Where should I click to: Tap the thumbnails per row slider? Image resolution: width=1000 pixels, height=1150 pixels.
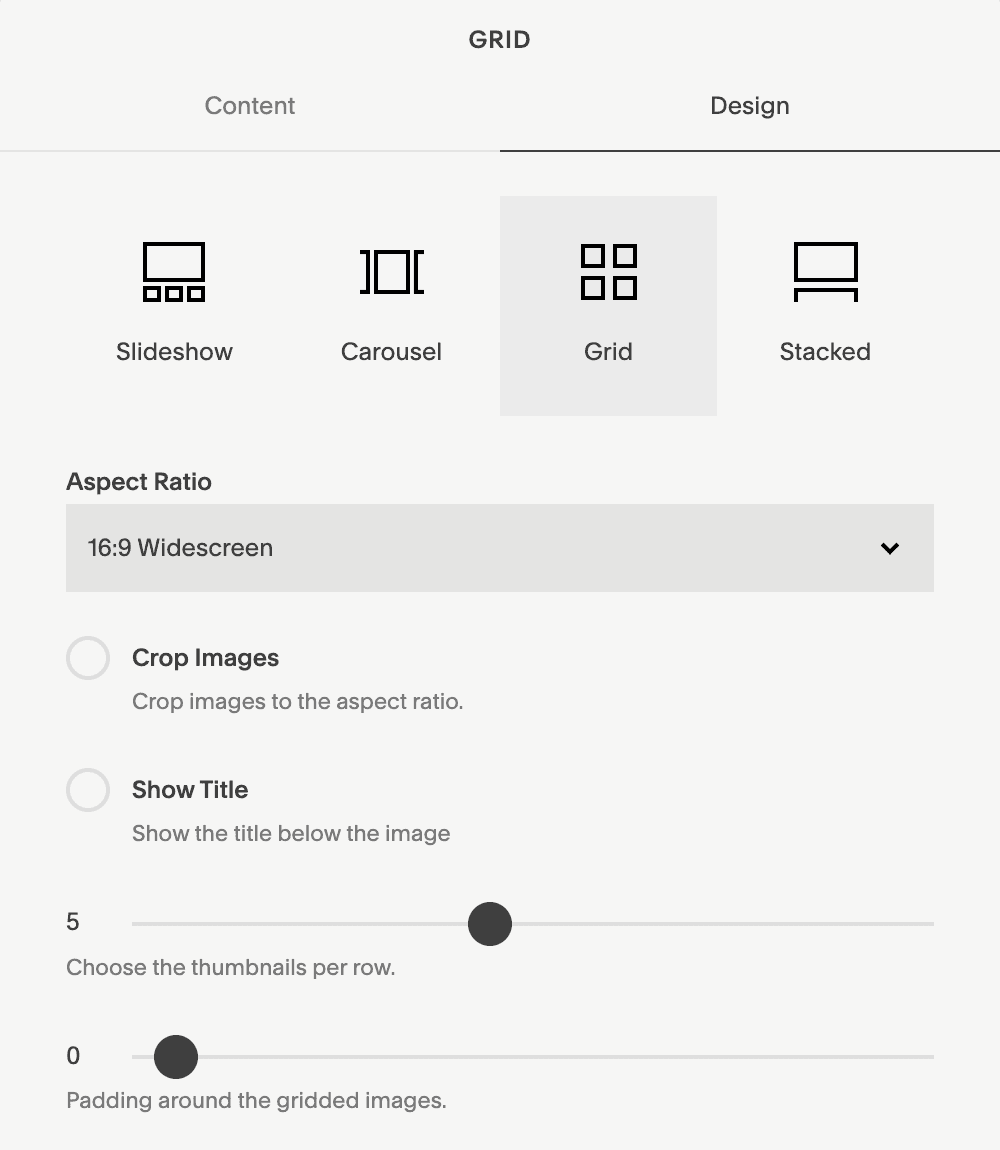(x=533, y=924)
